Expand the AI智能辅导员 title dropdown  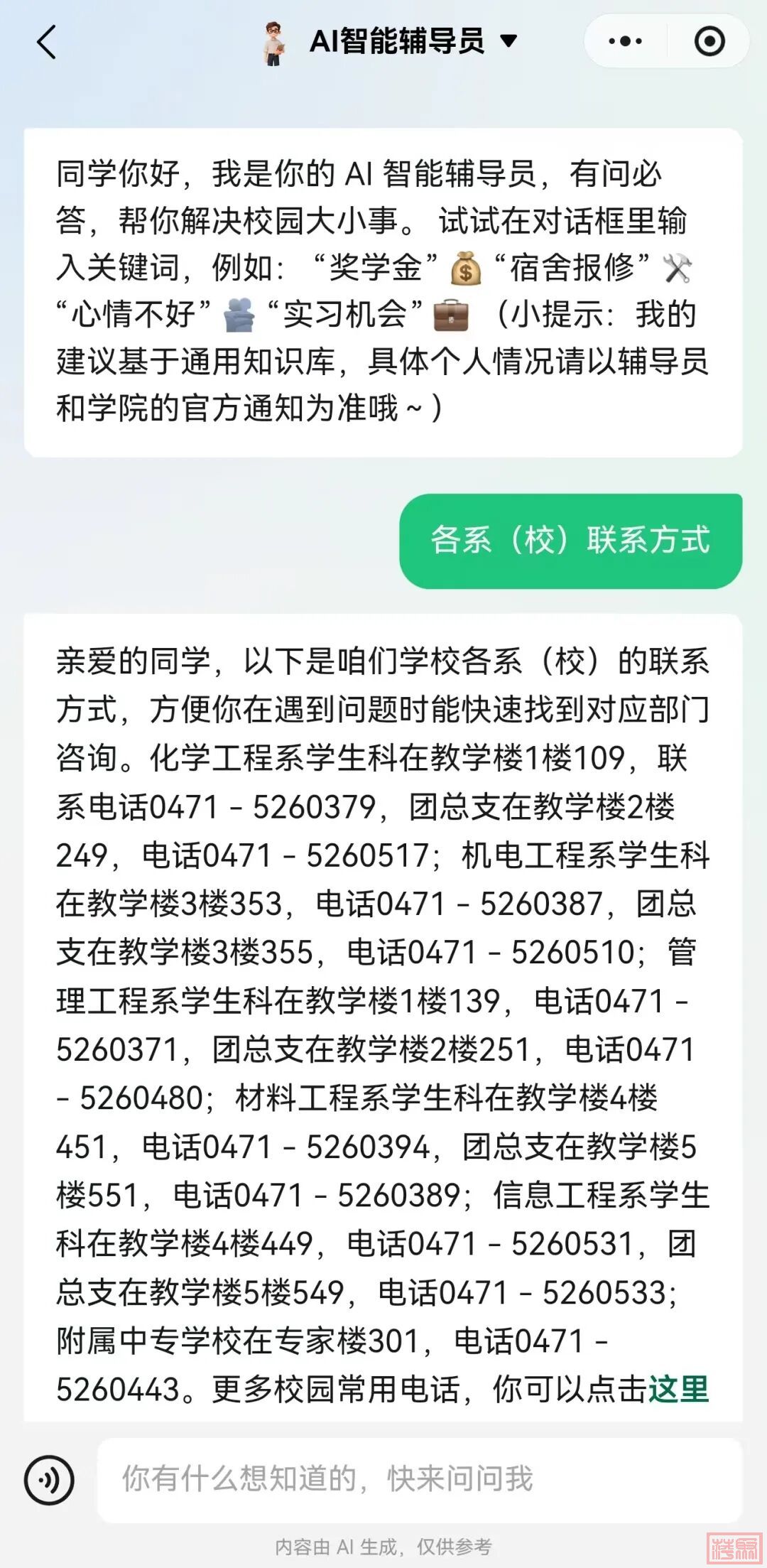pyautogui.click(x=508, y=41)
